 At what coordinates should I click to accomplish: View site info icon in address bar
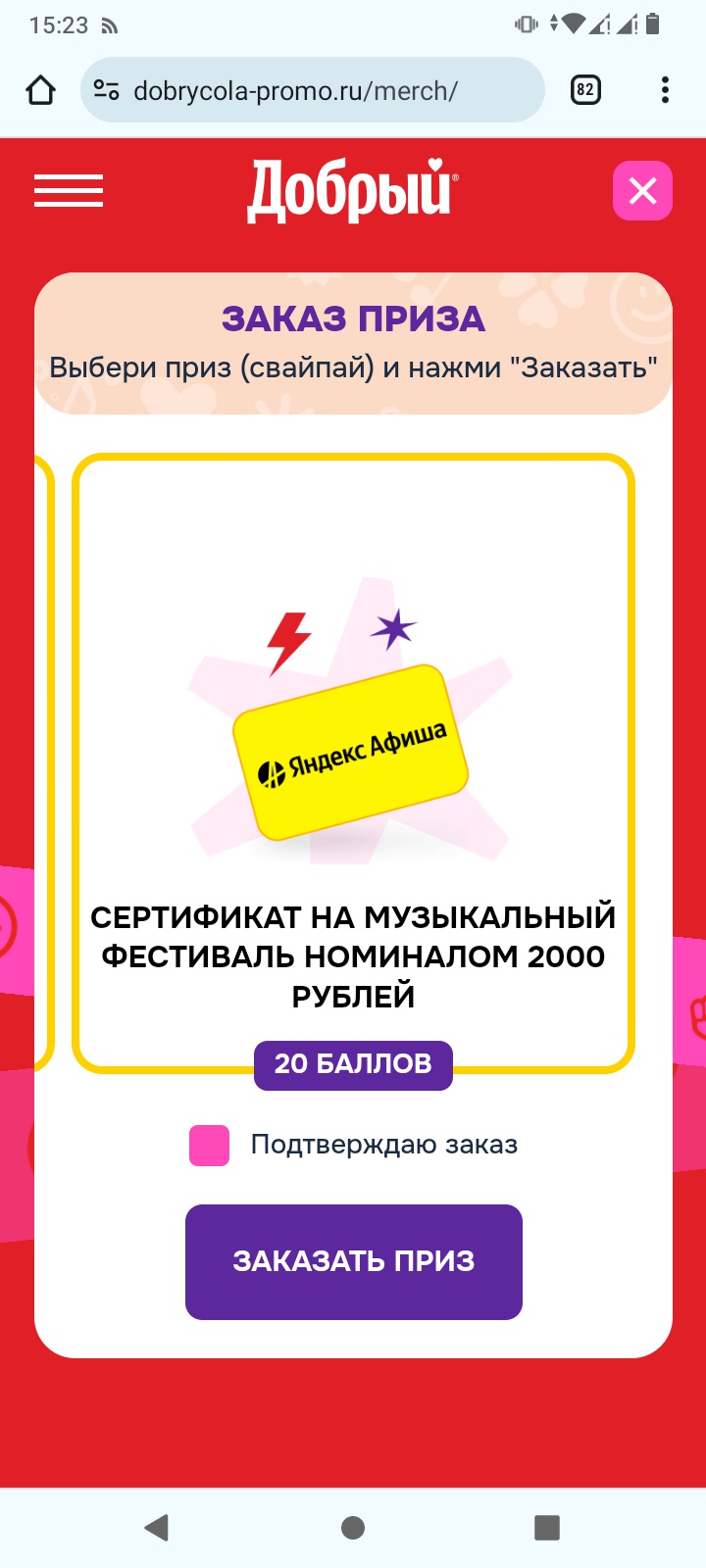(x=106, y=91)
